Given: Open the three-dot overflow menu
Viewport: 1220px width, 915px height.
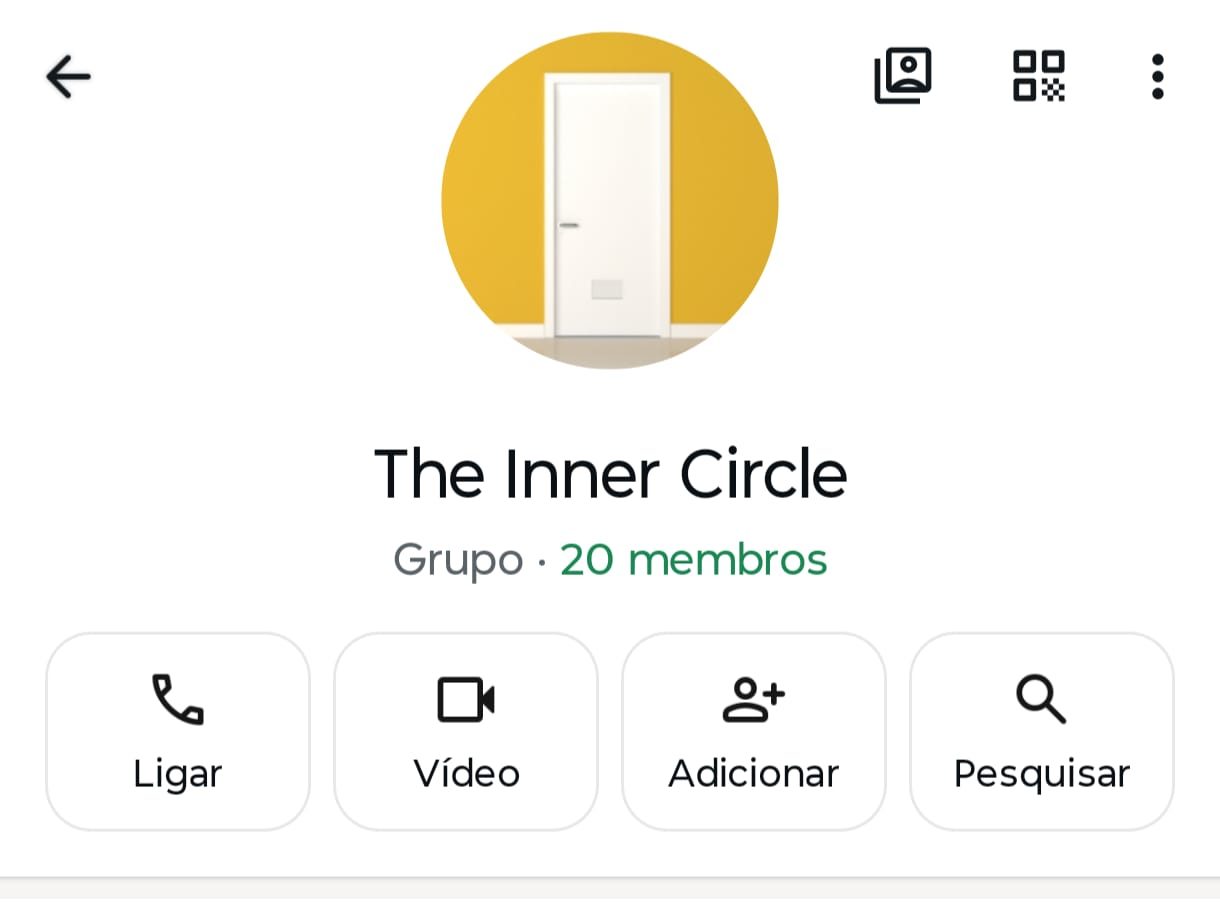Looking at the screenshot, I should tap(1157, 76).
